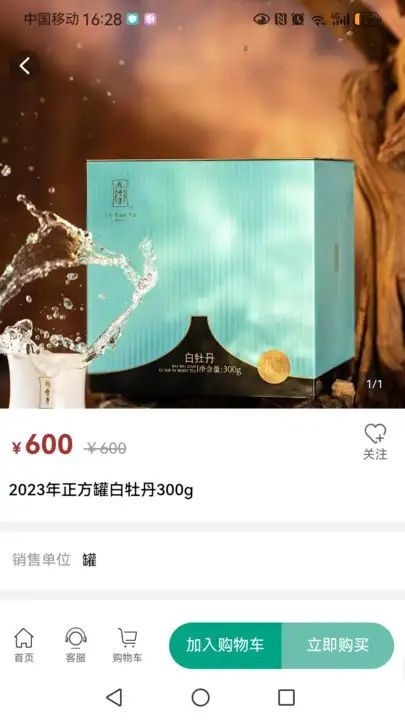The width and height of the screenshot is (405, 720).
Task: Tap 加入购物车 to add to cart
Action: coord(225,645)
